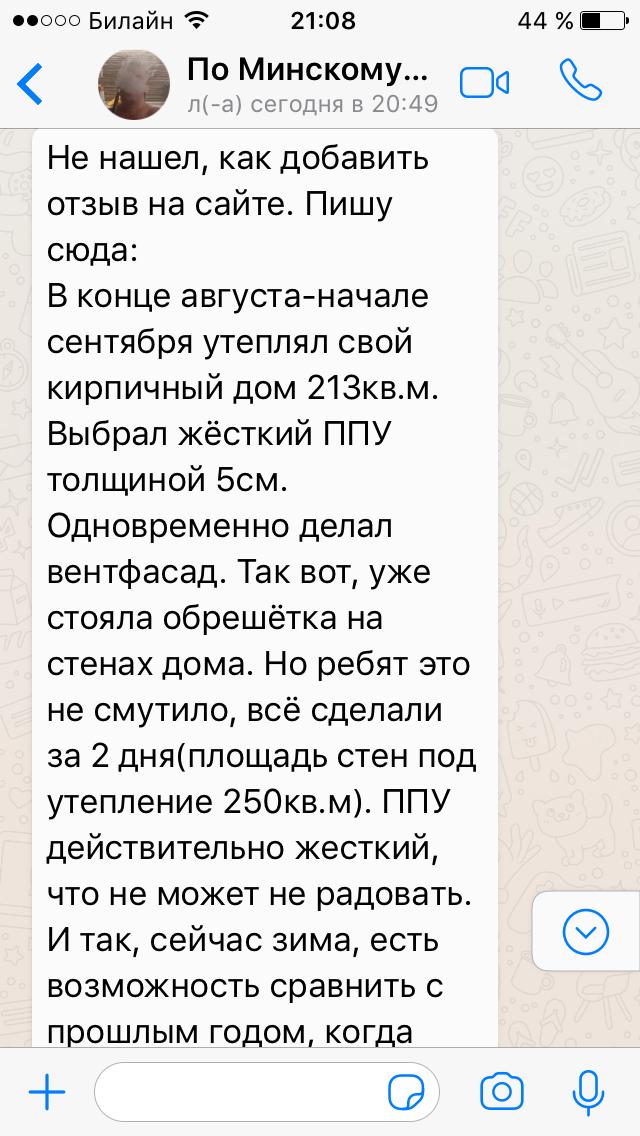Start a video call
The height and width of the screenshot is (1136, 640).
click(x=484, y=83)
